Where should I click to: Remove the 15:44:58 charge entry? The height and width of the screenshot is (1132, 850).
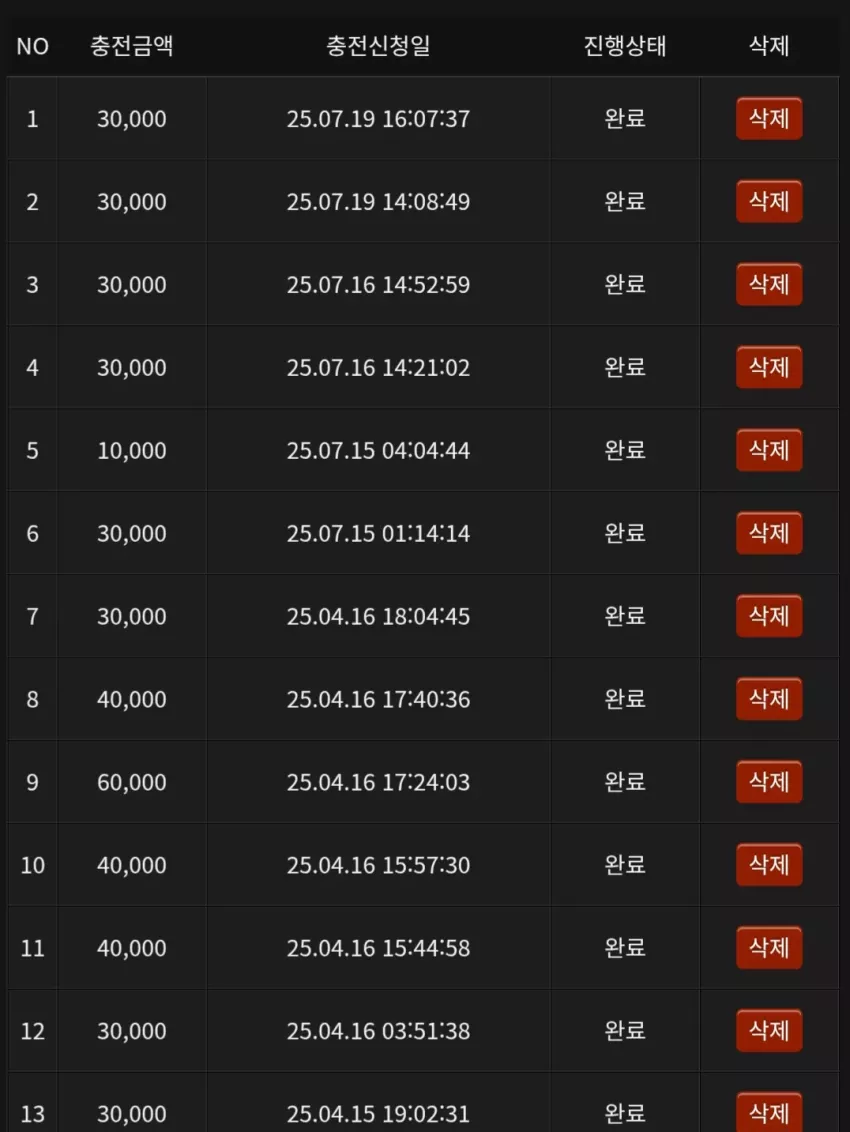tap(769, 948)
